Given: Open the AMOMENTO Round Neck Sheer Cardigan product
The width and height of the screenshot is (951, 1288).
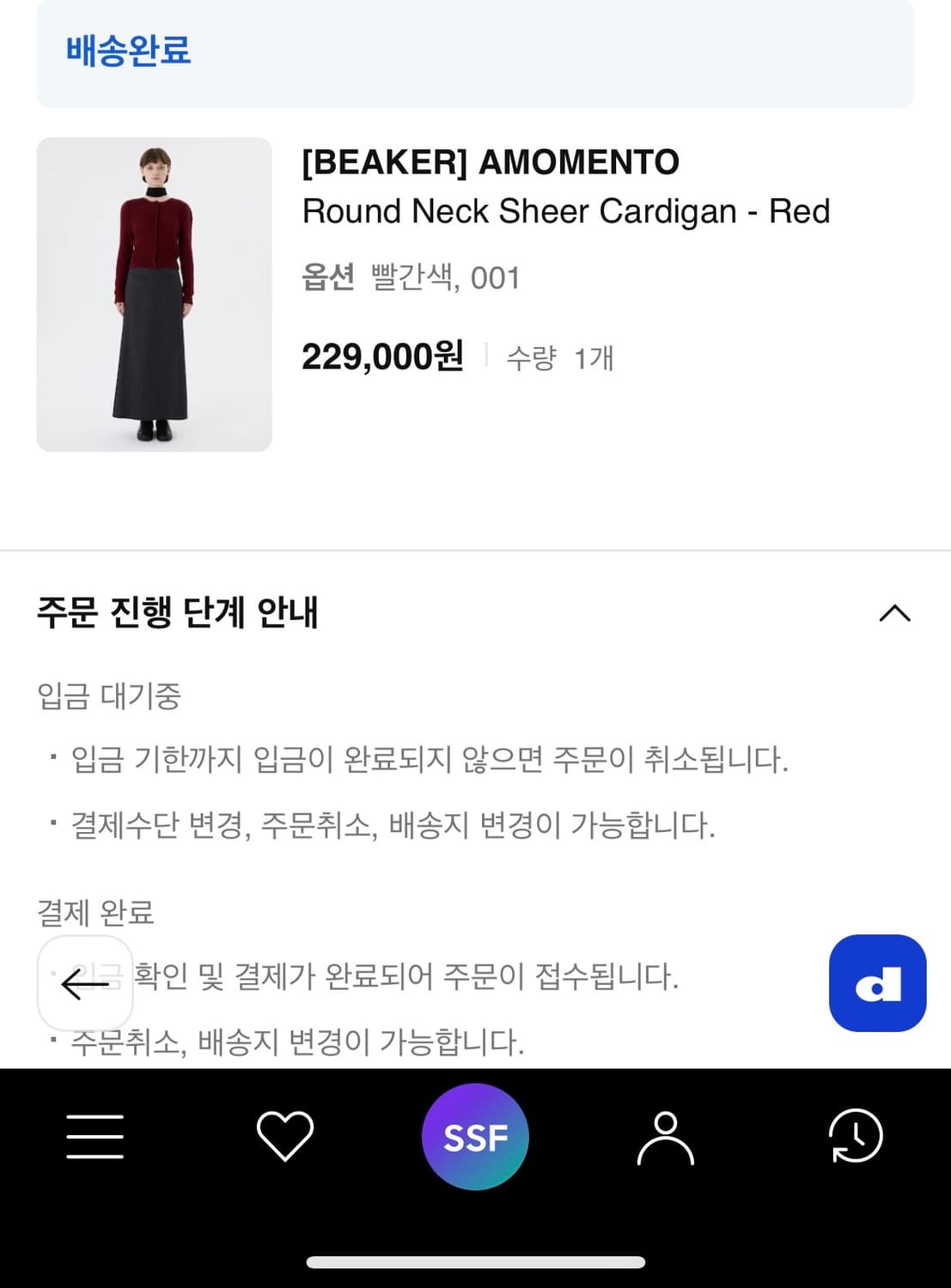Looking at the screenshot, I should tap(567, 185).
